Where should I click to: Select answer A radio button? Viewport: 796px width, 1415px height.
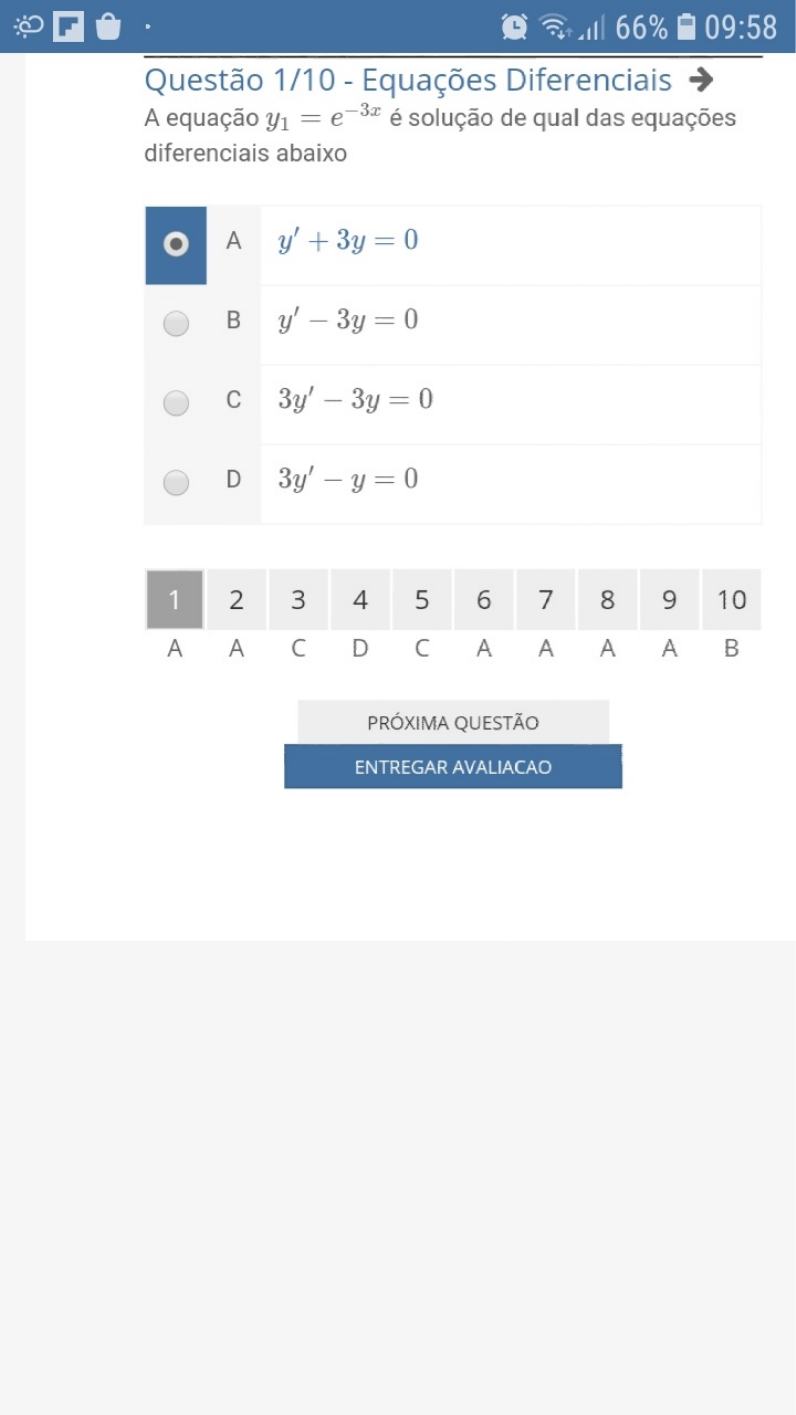click(x=176, y=244)
